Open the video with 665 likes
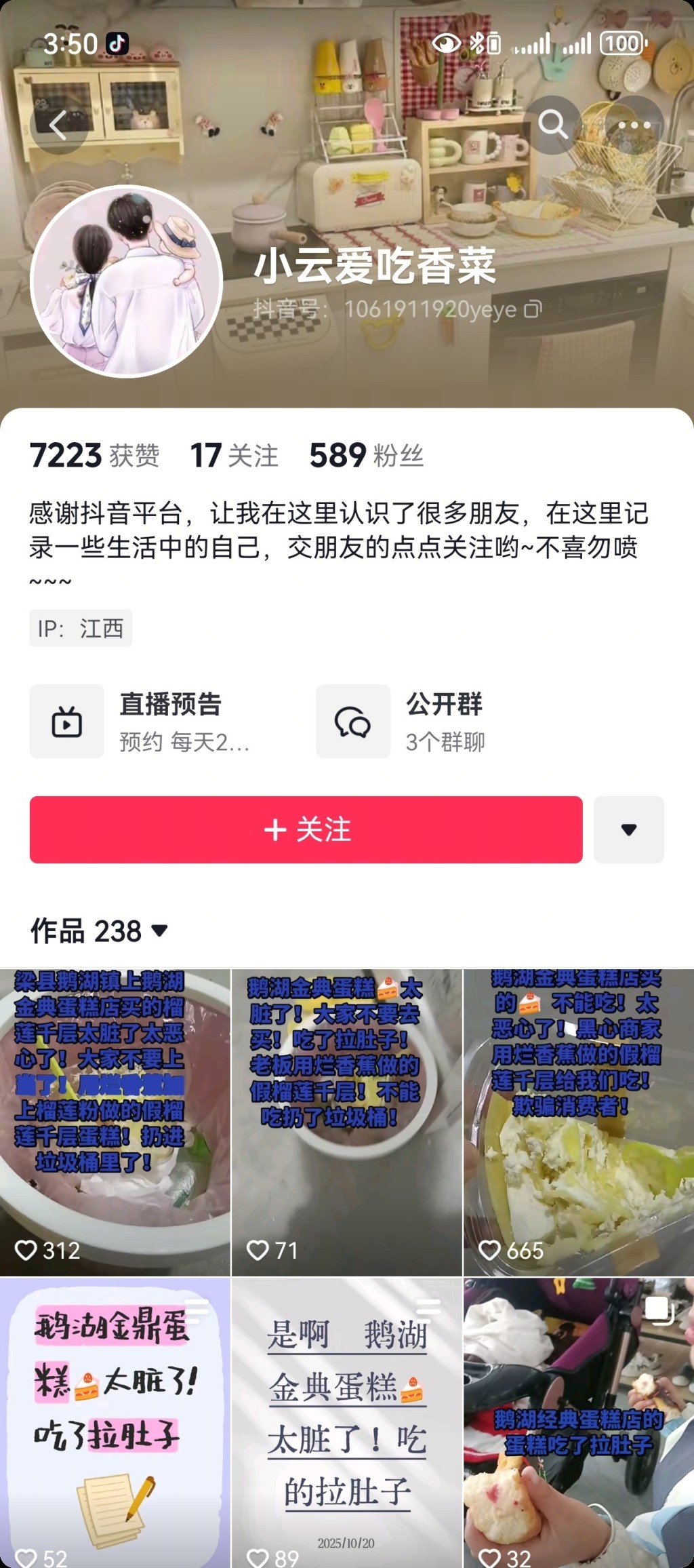 (578, 1122)
